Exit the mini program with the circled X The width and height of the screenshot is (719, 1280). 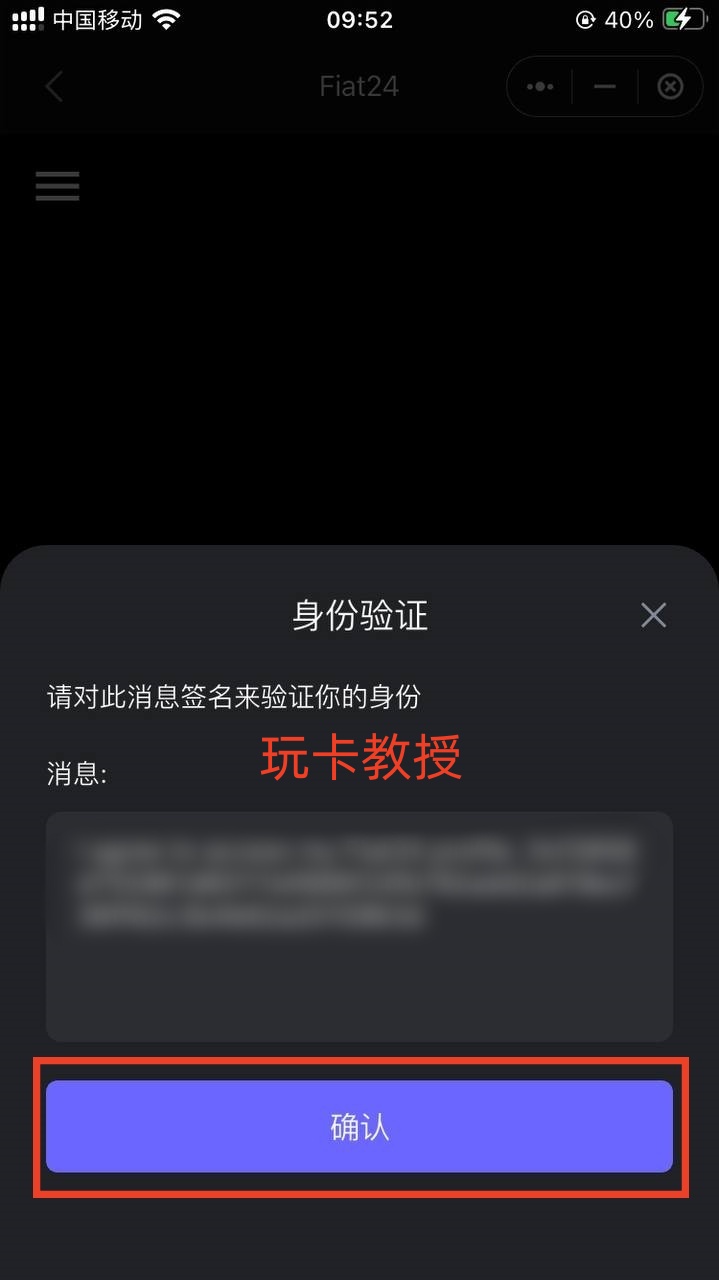[x=670, y=87]
